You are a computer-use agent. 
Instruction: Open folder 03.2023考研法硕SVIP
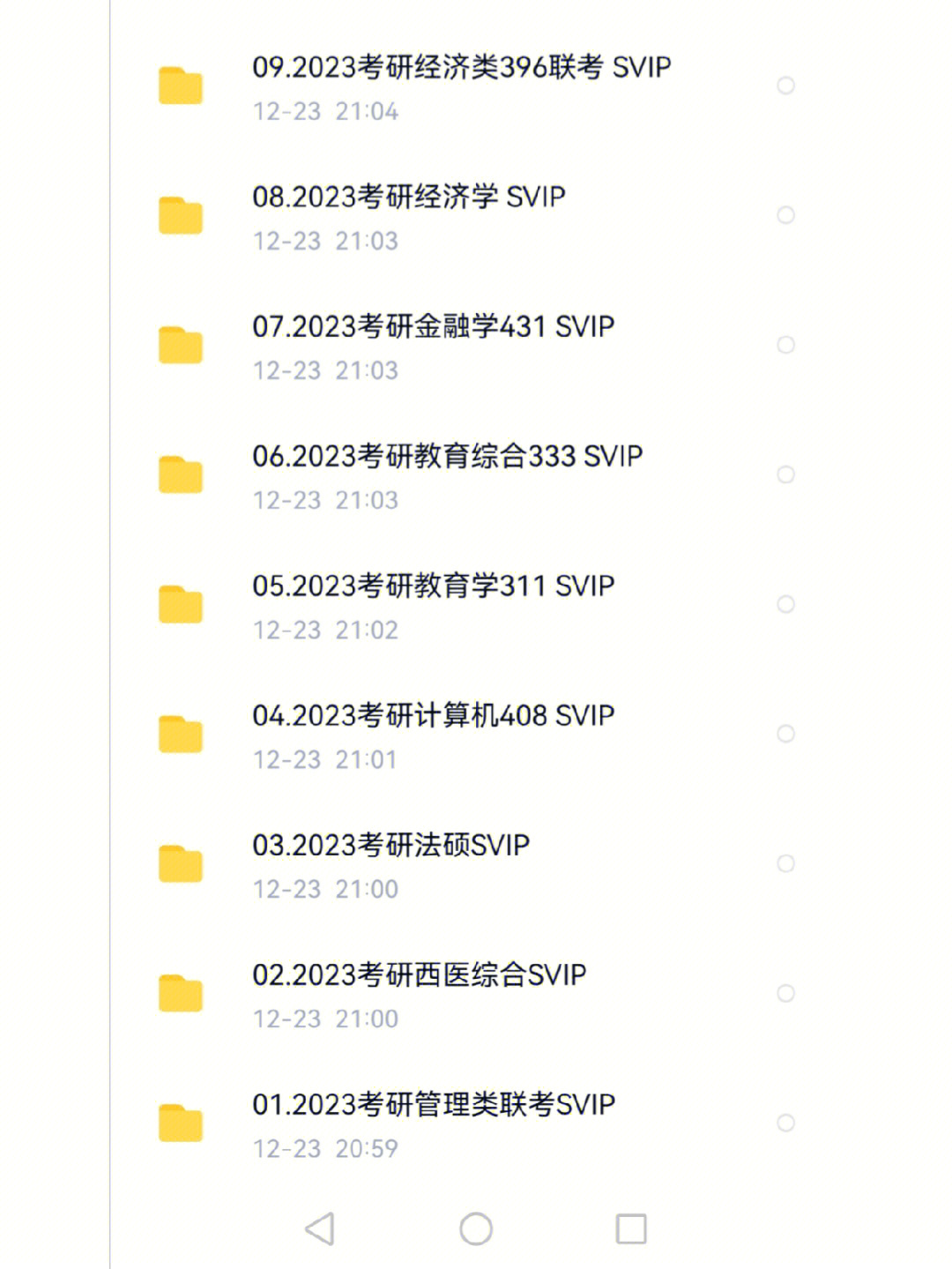pyautogui.click(x=390, y=847)
